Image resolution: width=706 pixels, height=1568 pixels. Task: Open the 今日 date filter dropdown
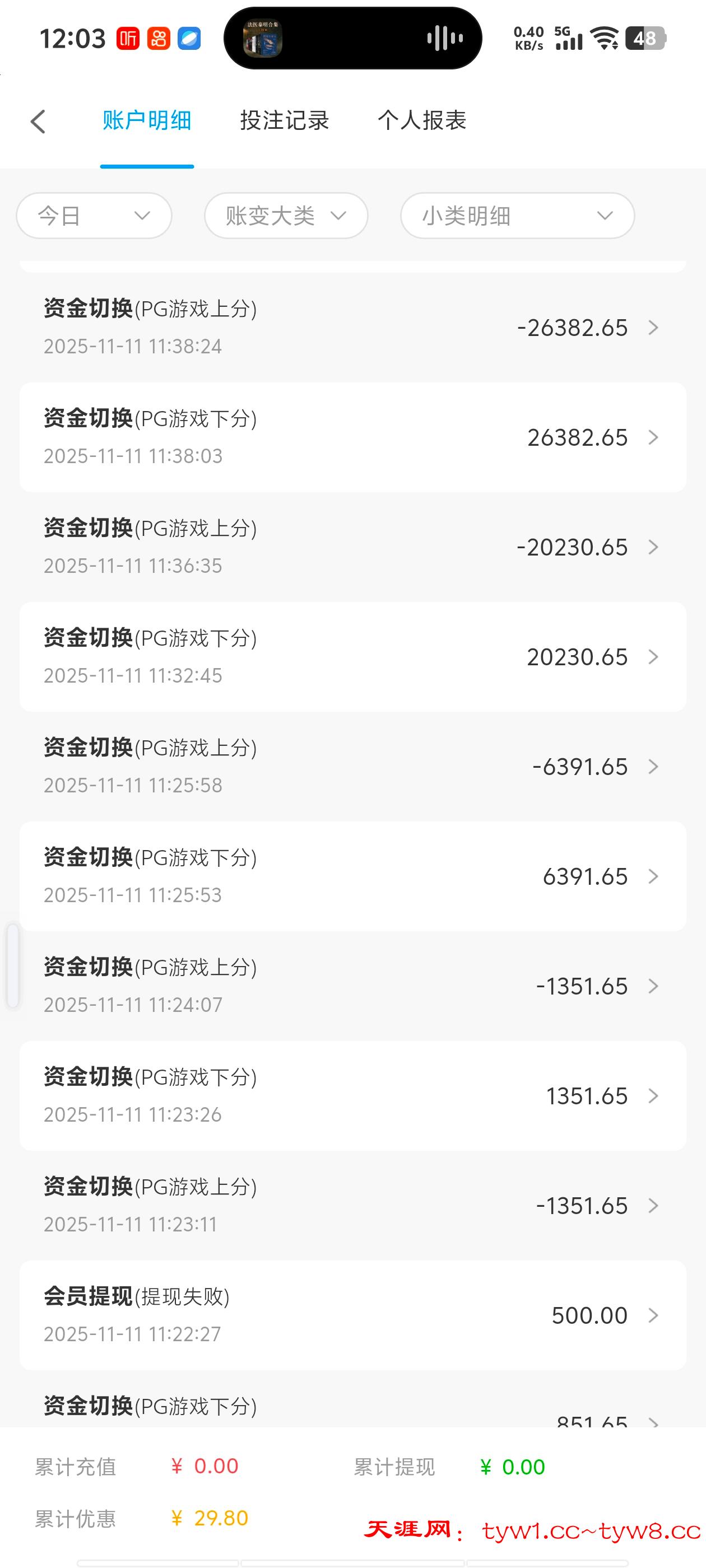pyautogui.click(x=94, y=216)
